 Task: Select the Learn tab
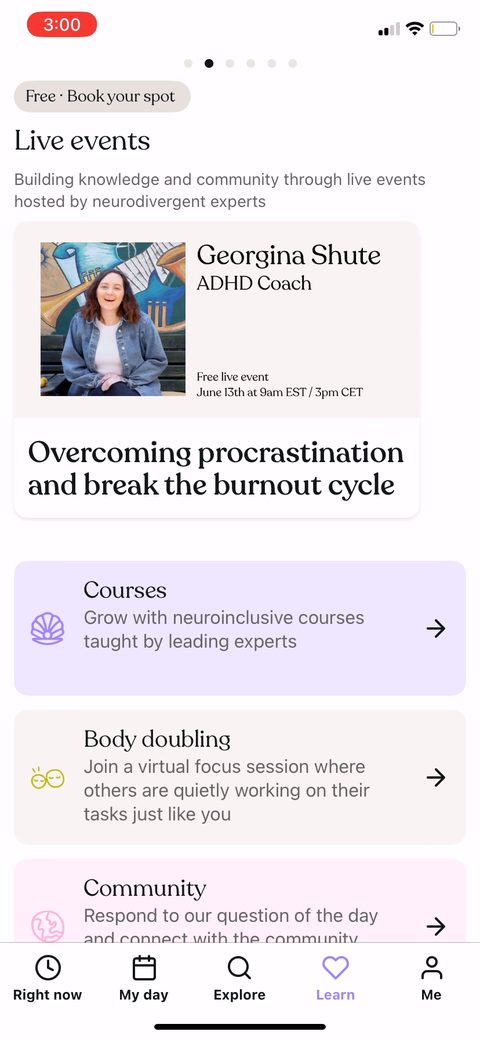335,979
